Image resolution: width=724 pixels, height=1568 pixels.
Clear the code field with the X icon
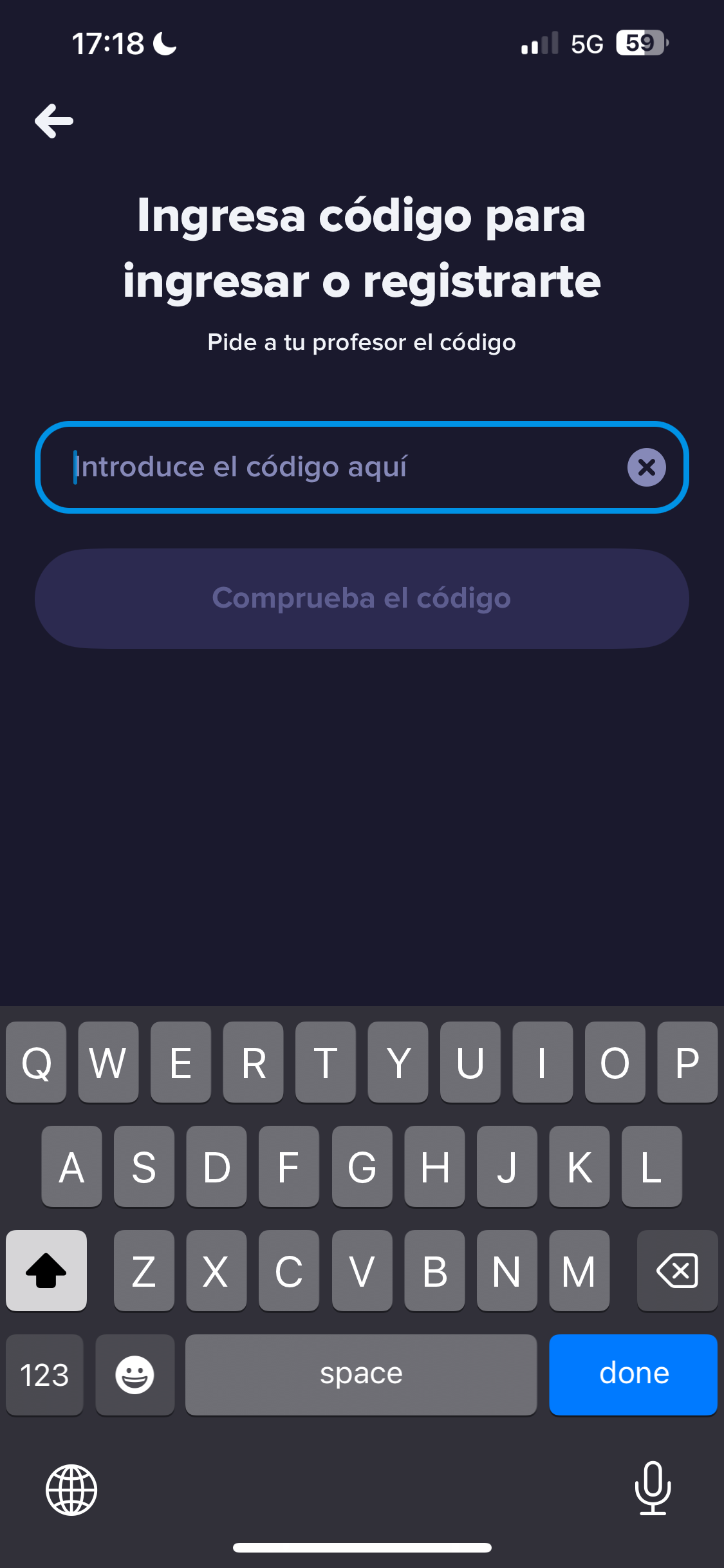(645, 468)
